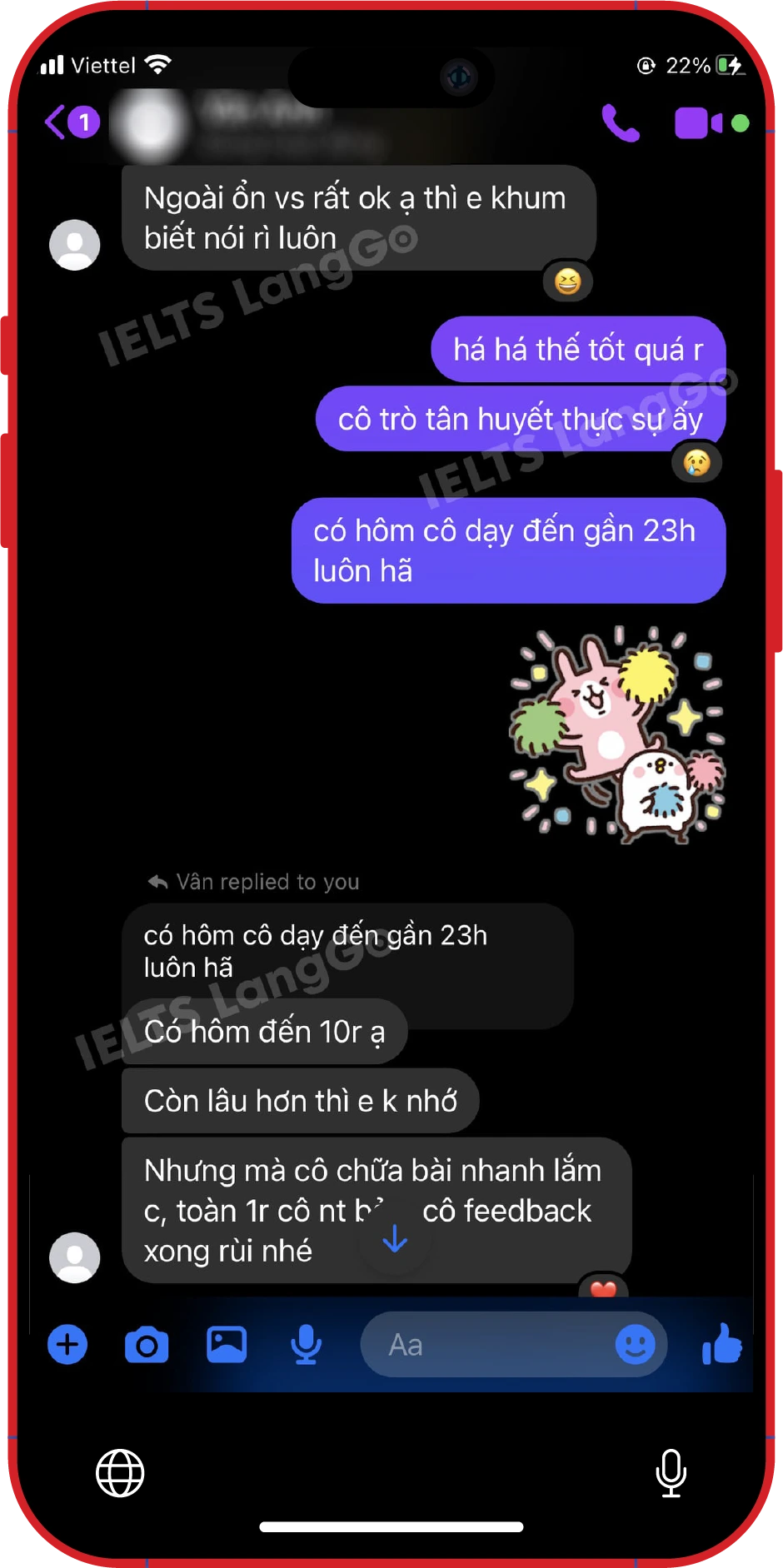
Task: Jump to latest messages with down arrow
Action: click(x=395, y=1238)
